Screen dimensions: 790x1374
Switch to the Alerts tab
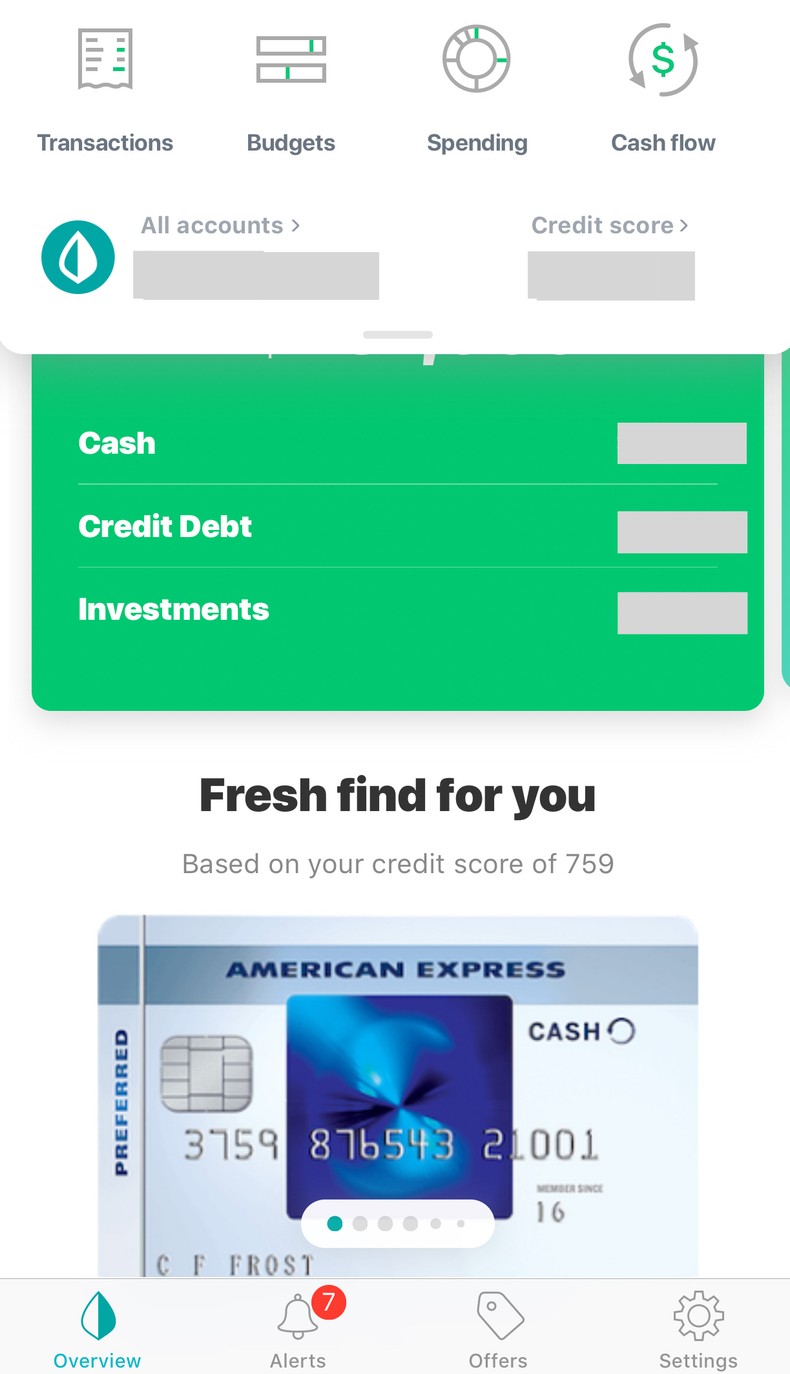(298, 1330)
